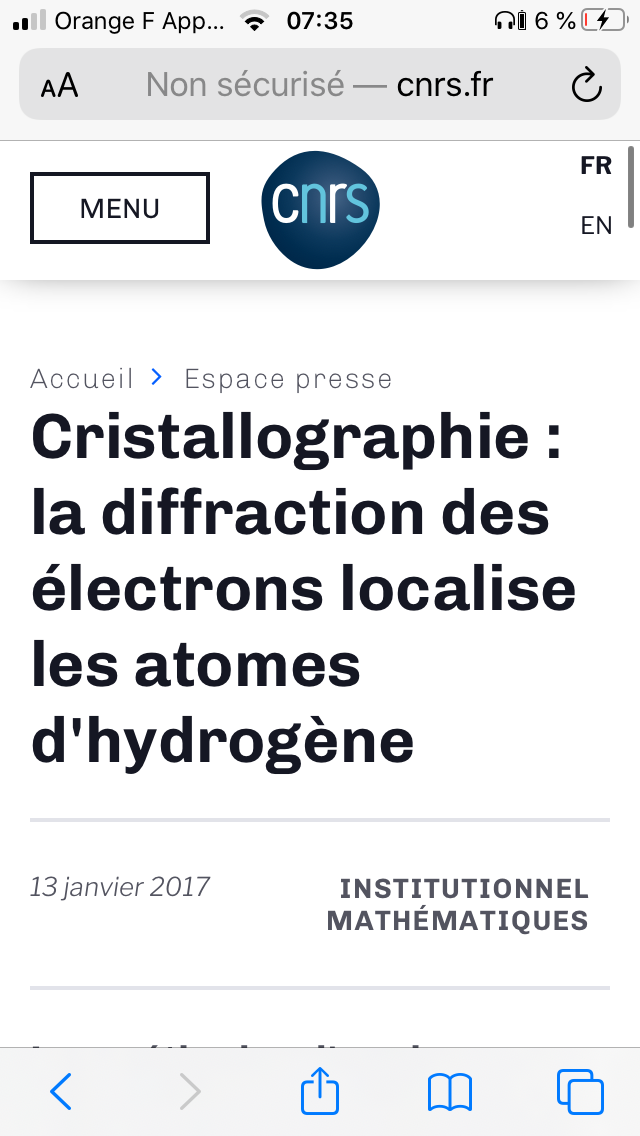Reload the cnrs.fr page
This screenshot has height=1136, width=640.
[587, 86]
